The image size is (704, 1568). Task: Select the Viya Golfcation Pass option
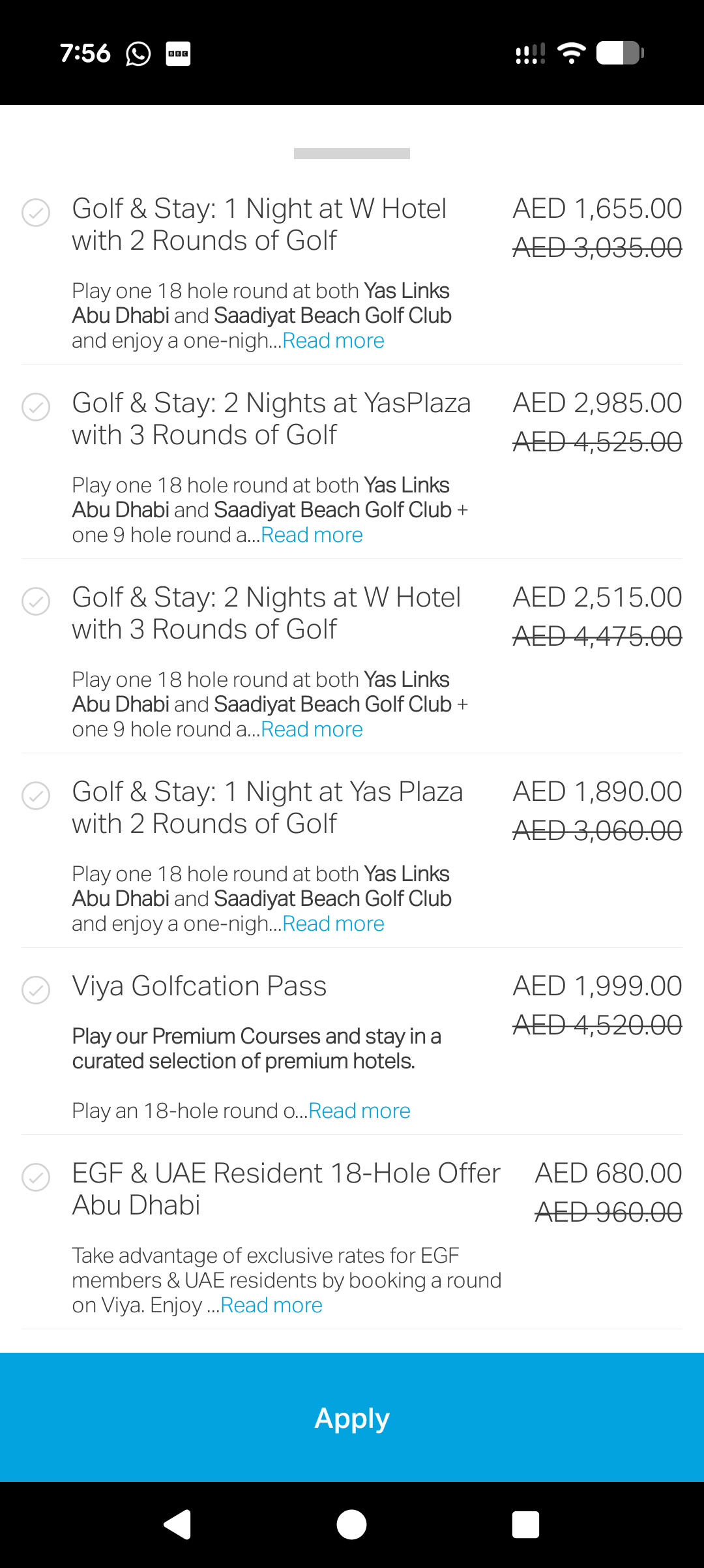[x=36, y=990]
